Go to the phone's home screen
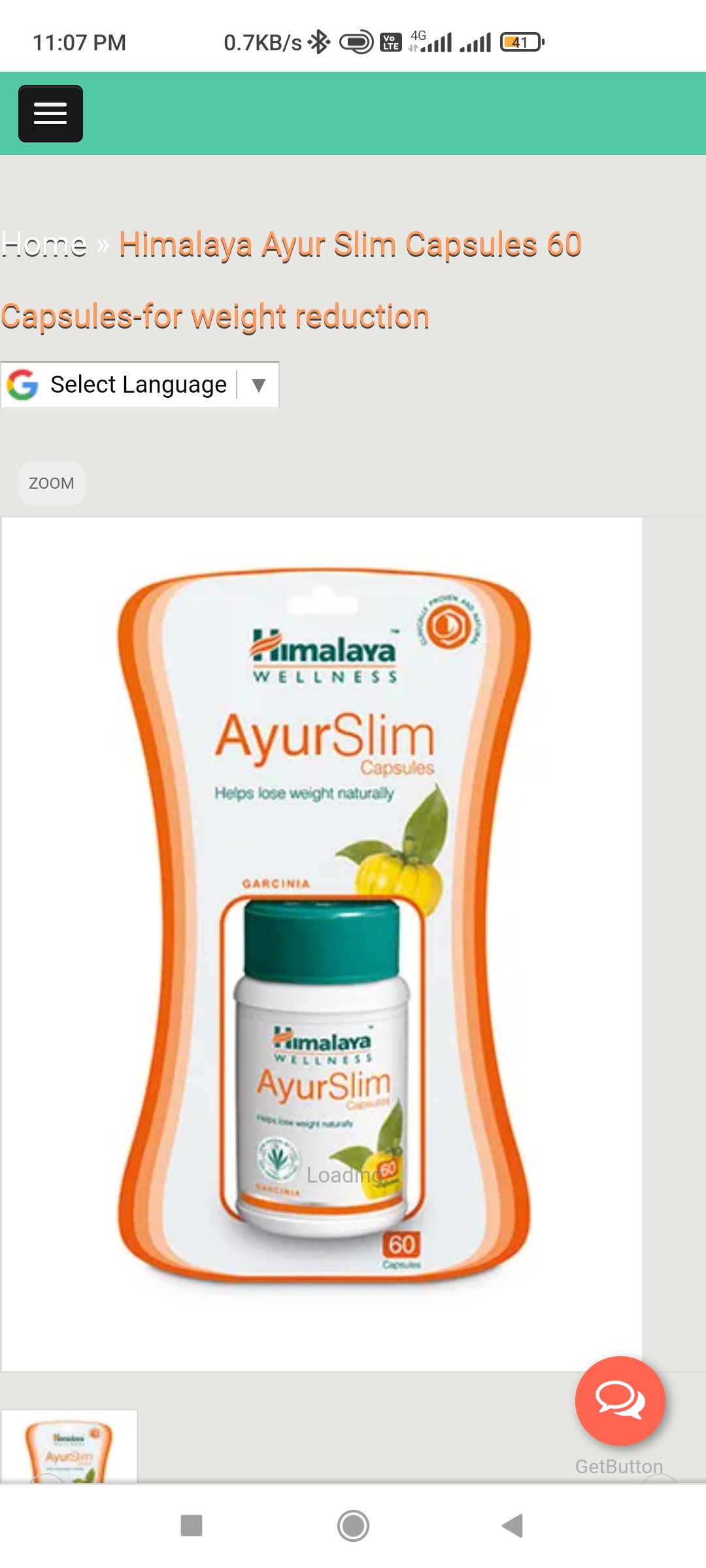 coord(353,1526)
